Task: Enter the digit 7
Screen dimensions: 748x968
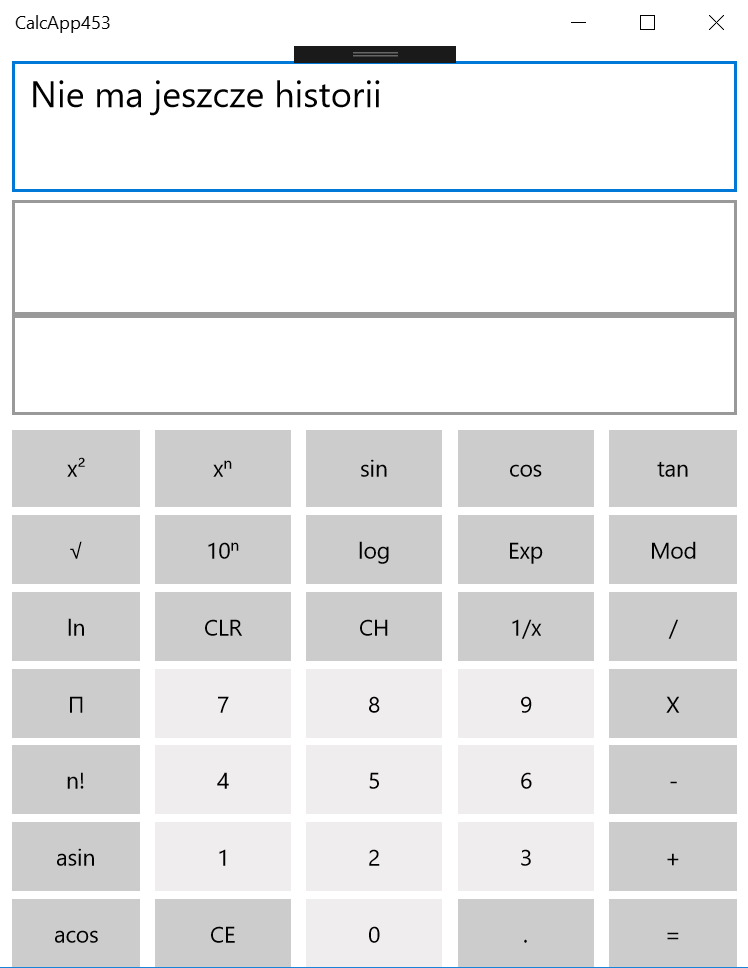Action: 223,705
